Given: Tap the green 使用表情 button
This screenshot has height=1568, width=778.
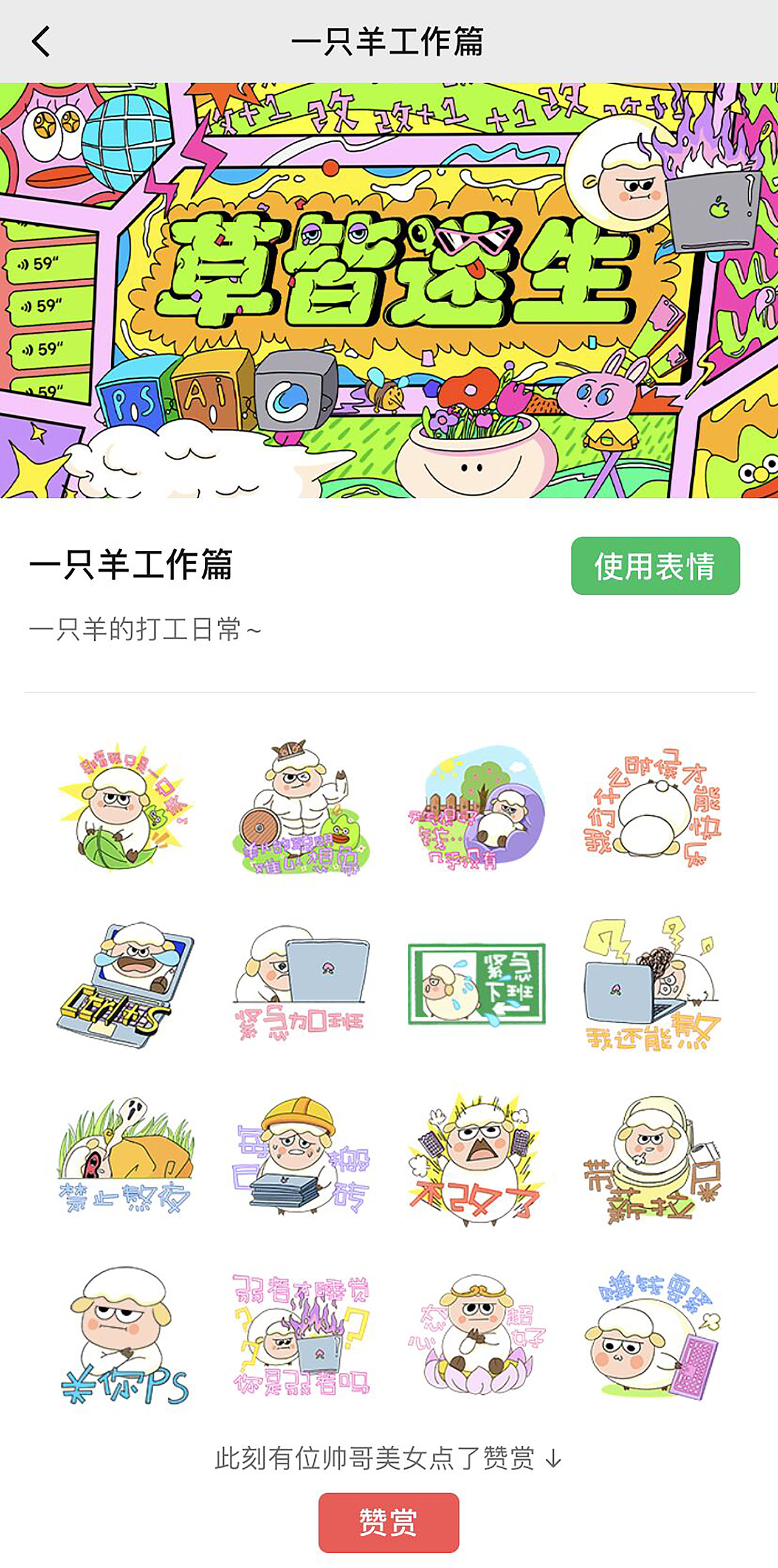Looking at the screenshot, I should [x=656, y=567].
